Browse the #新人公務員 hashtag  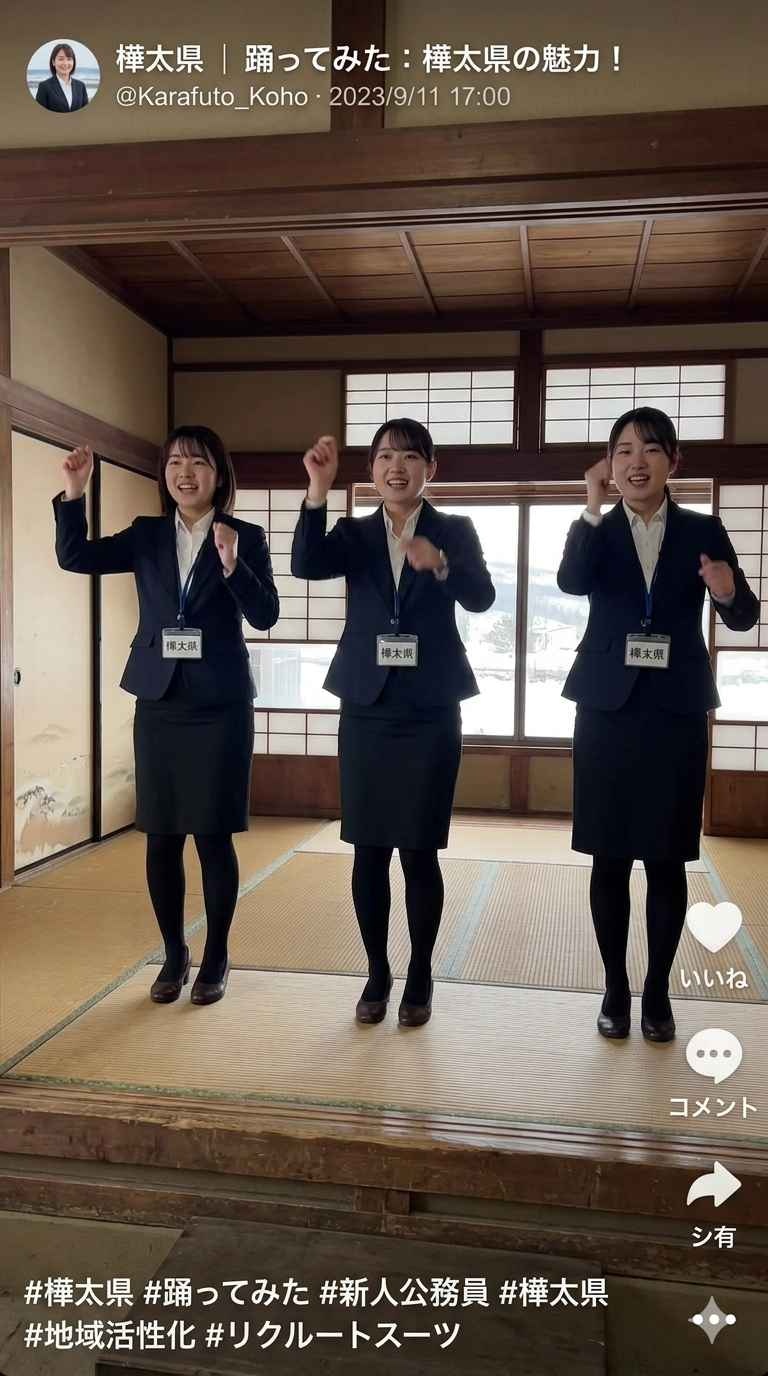[404, 1293]
